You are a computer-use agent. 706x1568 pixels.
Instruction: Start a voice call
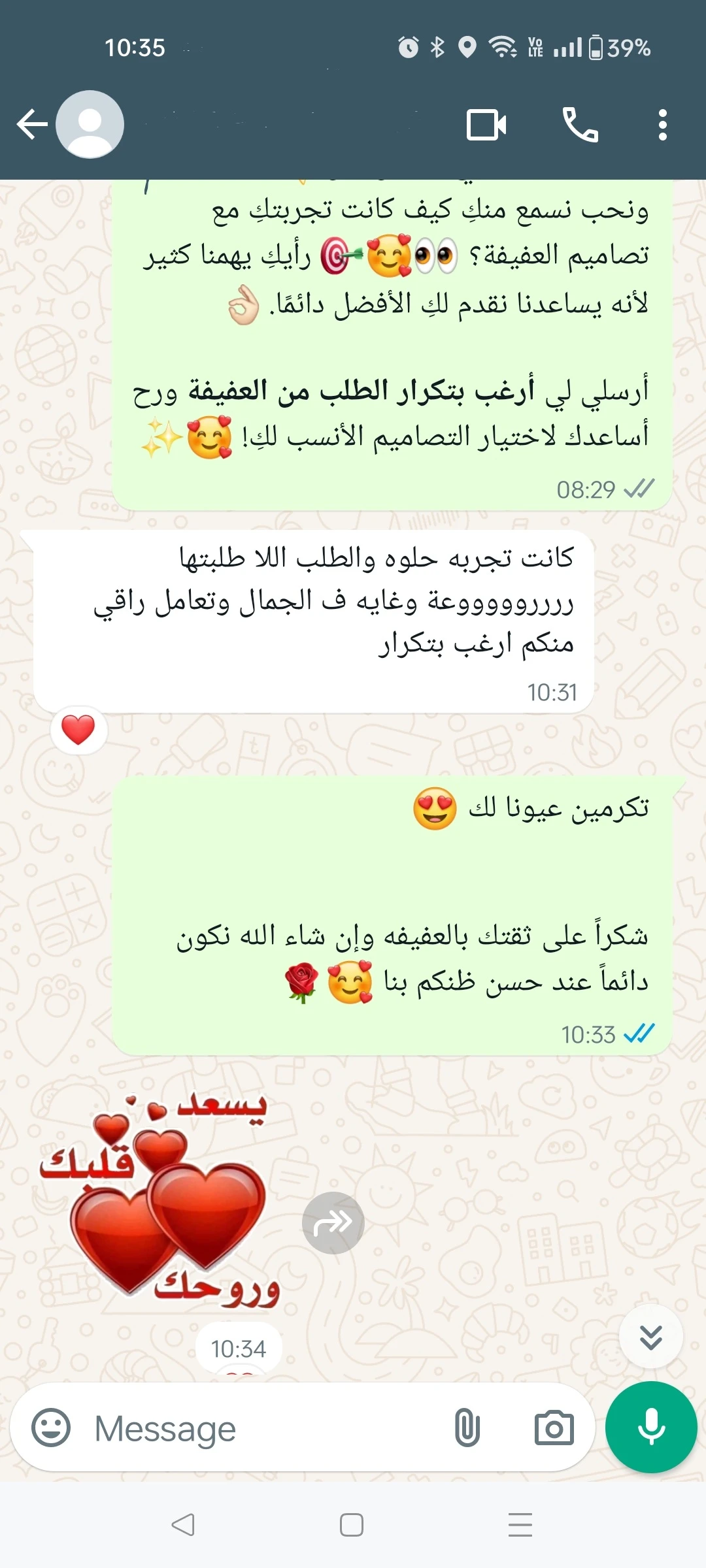click(x=580, y=125)
